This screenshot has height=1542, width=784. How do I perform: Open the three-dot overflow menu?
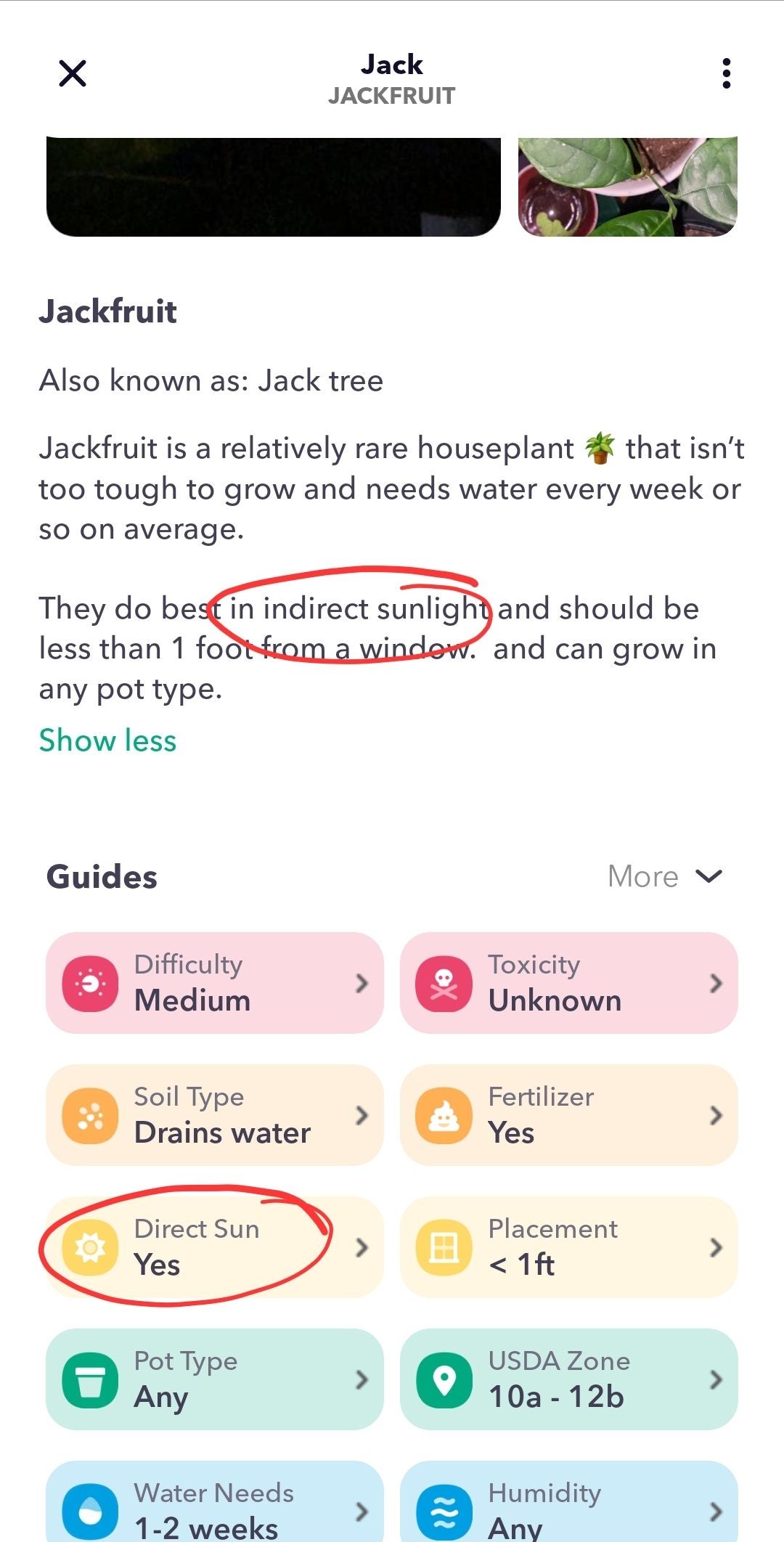coord(726,73)
